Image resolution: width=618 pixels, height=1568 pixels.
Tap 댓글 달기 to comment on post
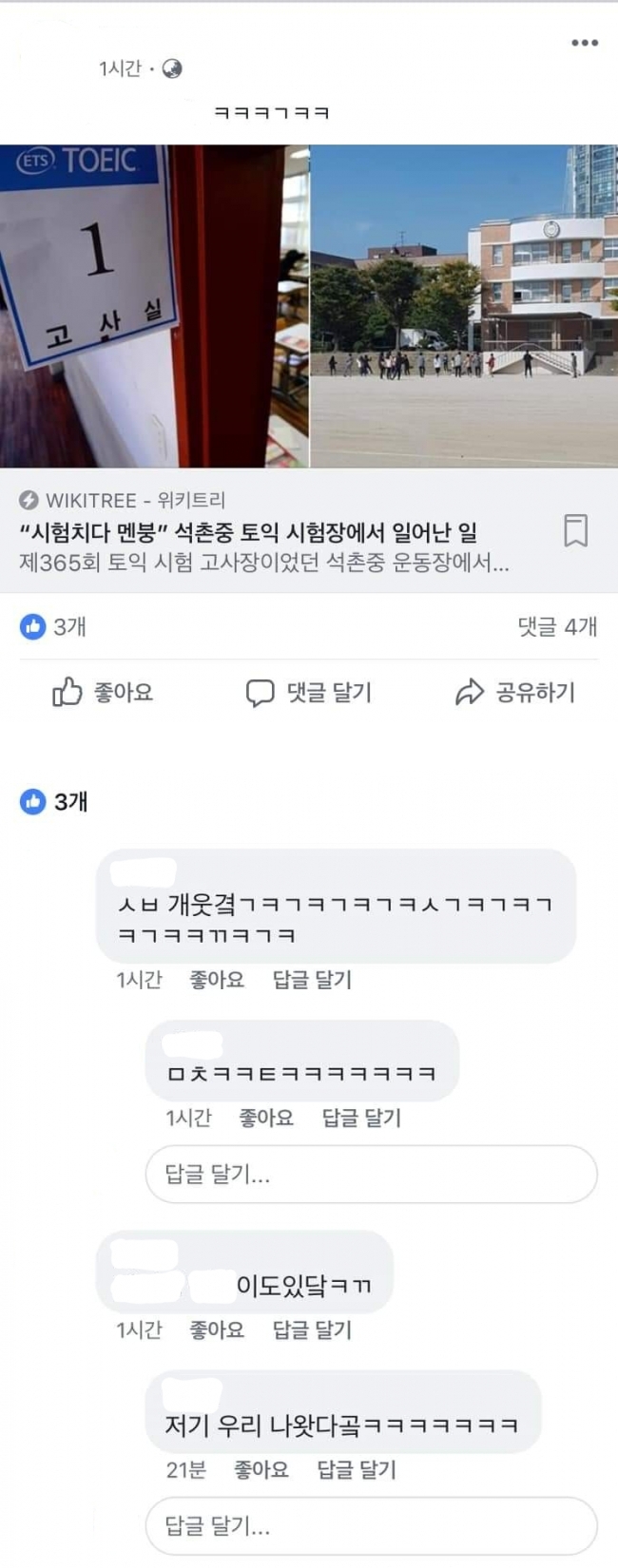309,692
